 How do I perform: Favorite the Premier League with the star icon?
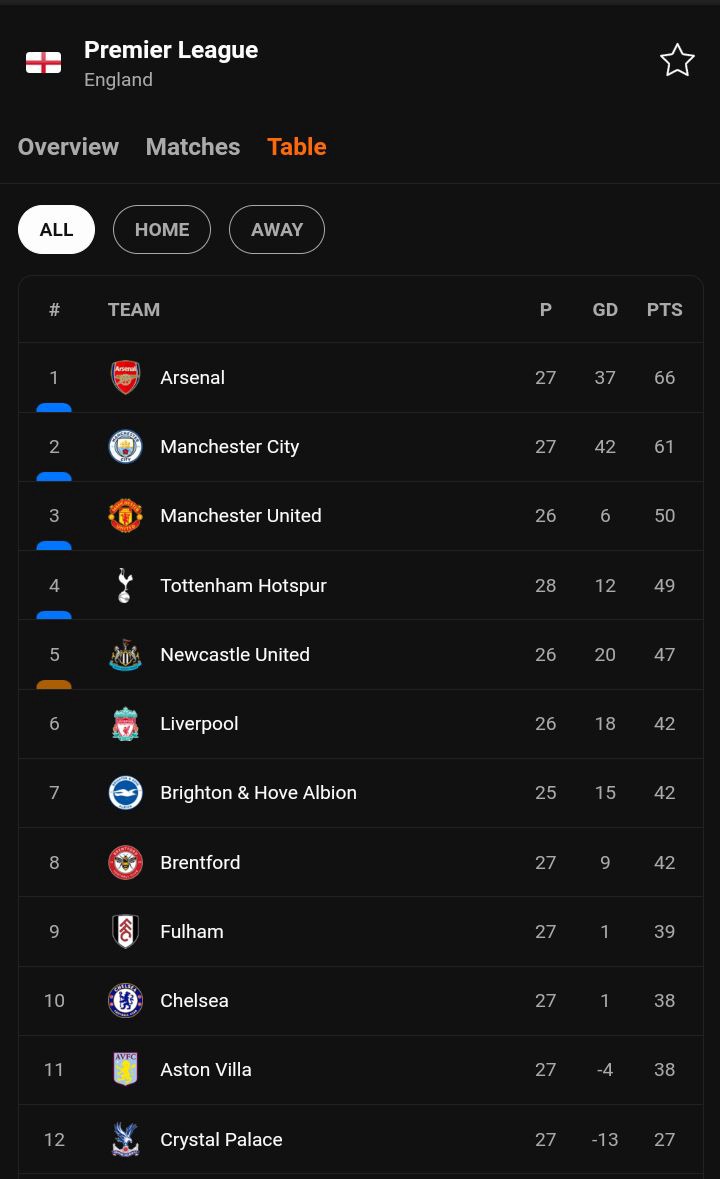(x=676, y=60)
